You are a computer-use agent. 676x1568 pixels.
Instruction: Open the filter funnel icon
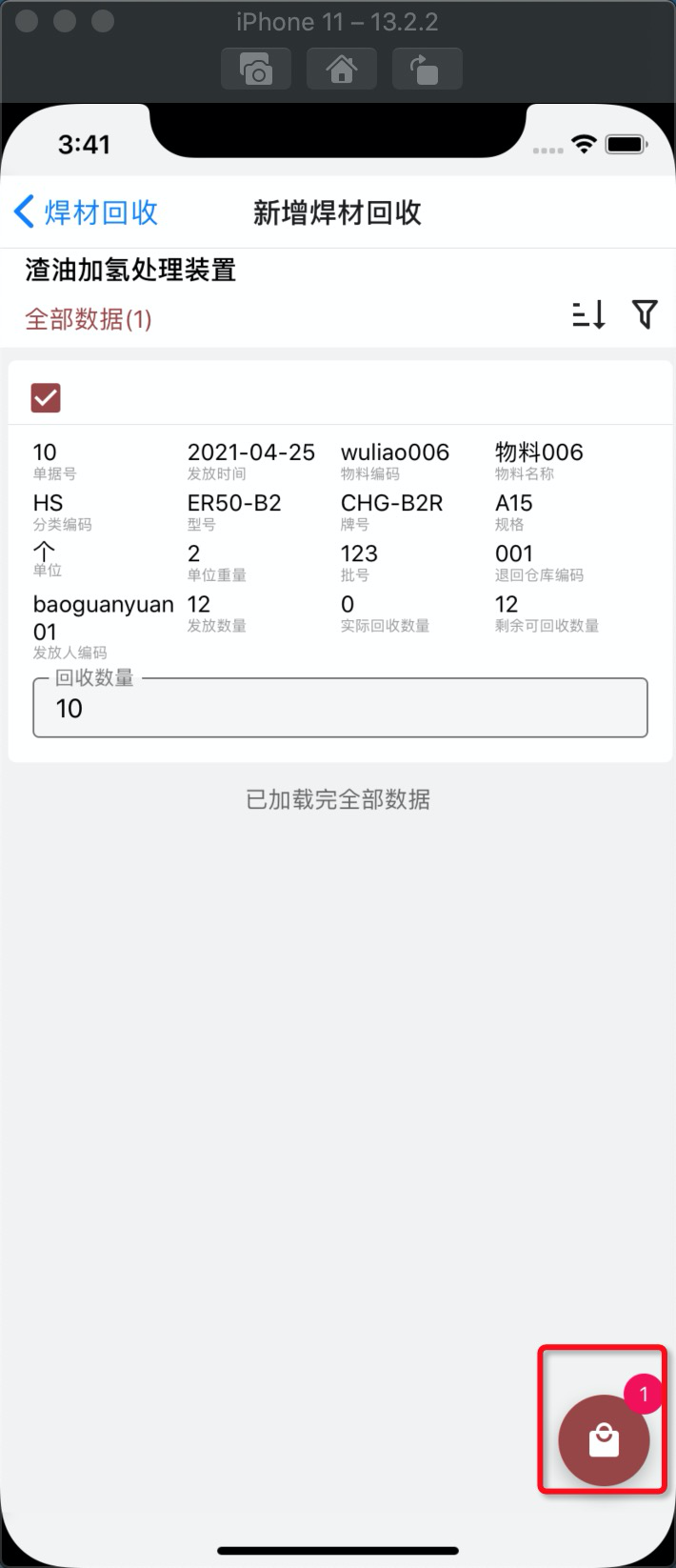click(x=645, y=314)
